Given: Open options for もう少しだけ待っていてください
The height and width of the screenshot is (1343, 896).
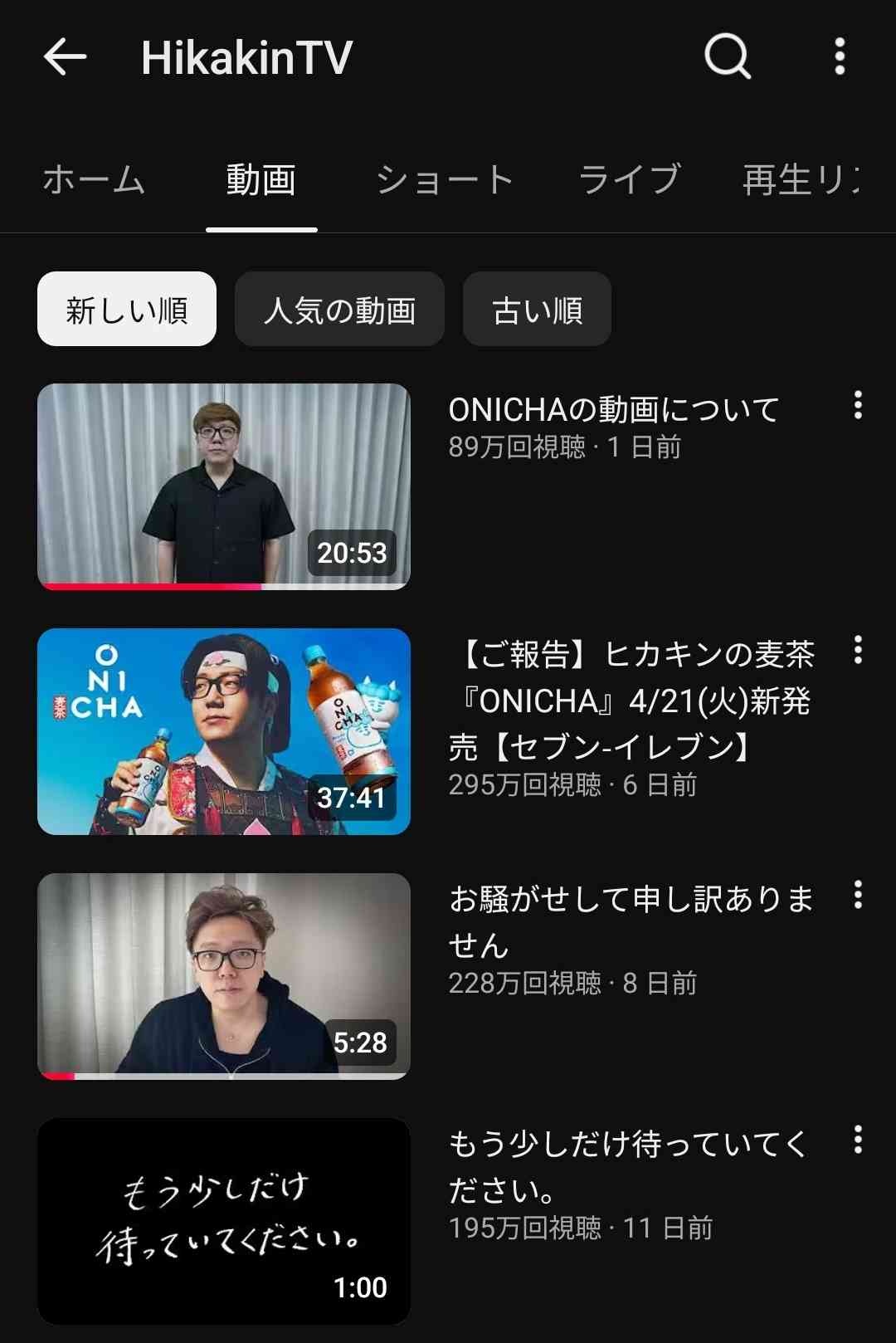Looking at the screenshot, I should 858,1140.
